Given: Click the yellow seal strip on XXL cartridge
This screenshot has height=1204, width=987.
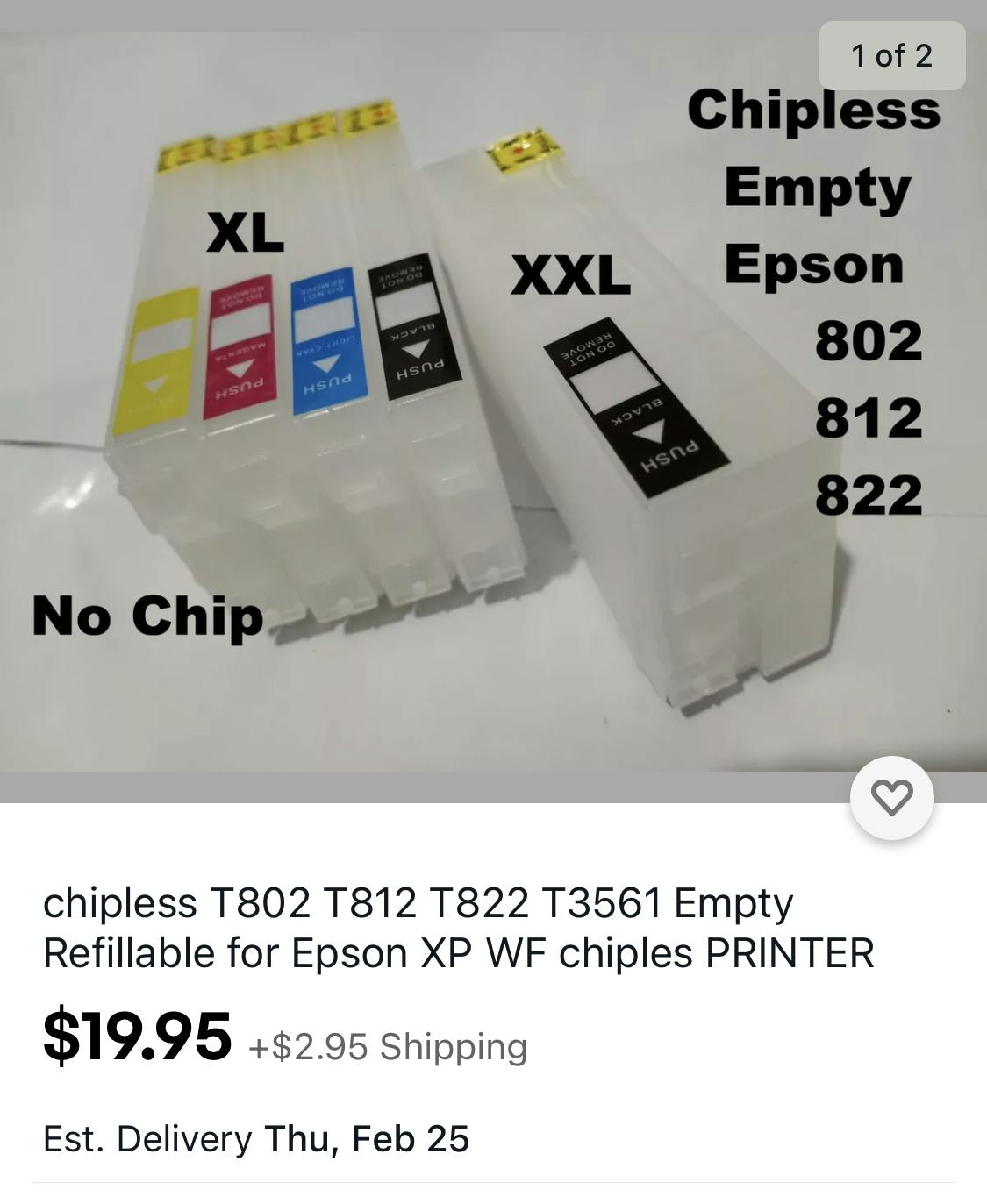Looking at the screenshot, I should pos(522,149).
